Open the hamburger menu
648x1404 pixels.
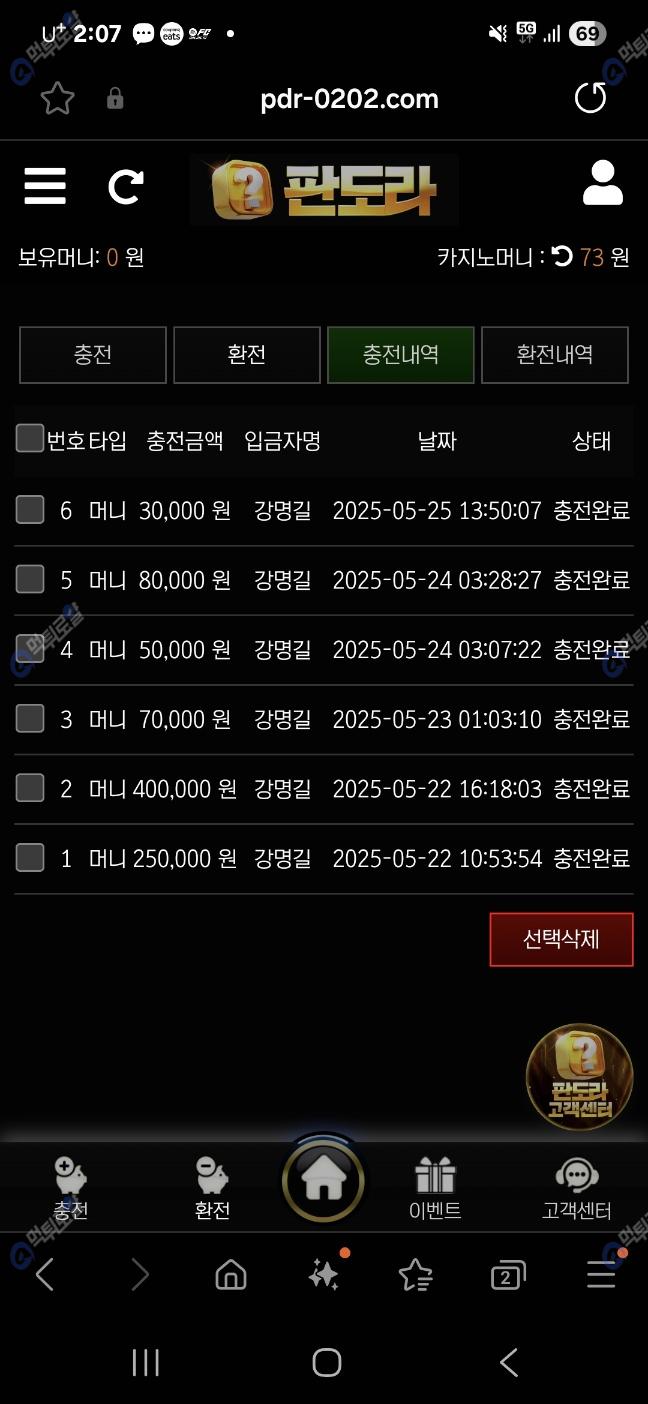click(x=45, y=186)
